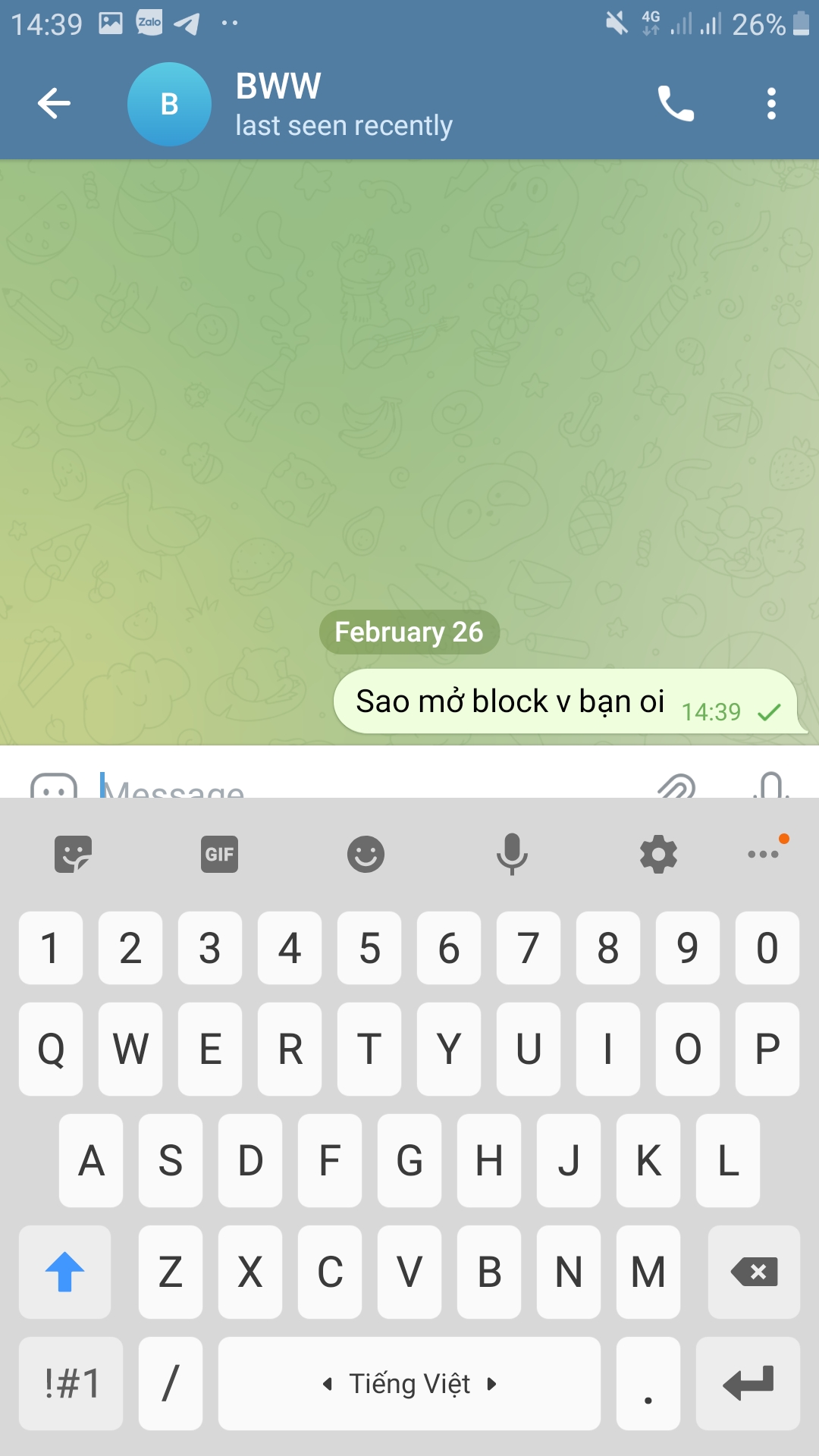Start a voice call with BWW
819x1456 pixels.
tap(675, 104)
